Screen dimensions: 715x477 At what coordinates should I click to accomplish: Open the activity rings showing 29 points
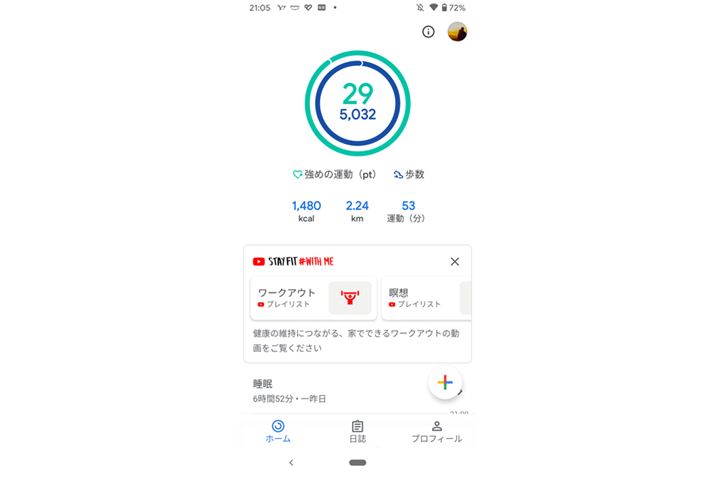tap(357, 103)
